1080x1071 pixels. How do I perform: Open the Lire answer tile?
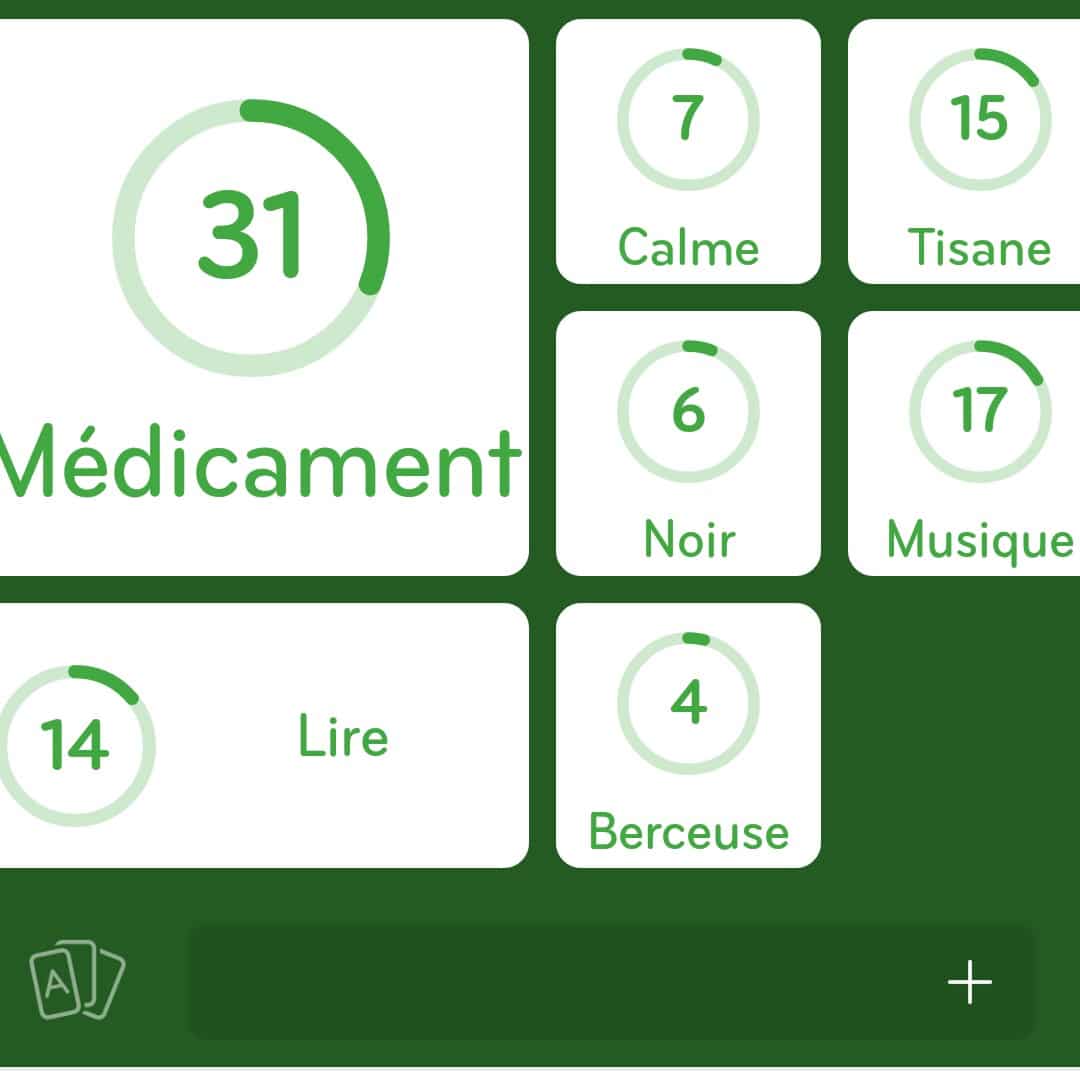tap(262, 735)
